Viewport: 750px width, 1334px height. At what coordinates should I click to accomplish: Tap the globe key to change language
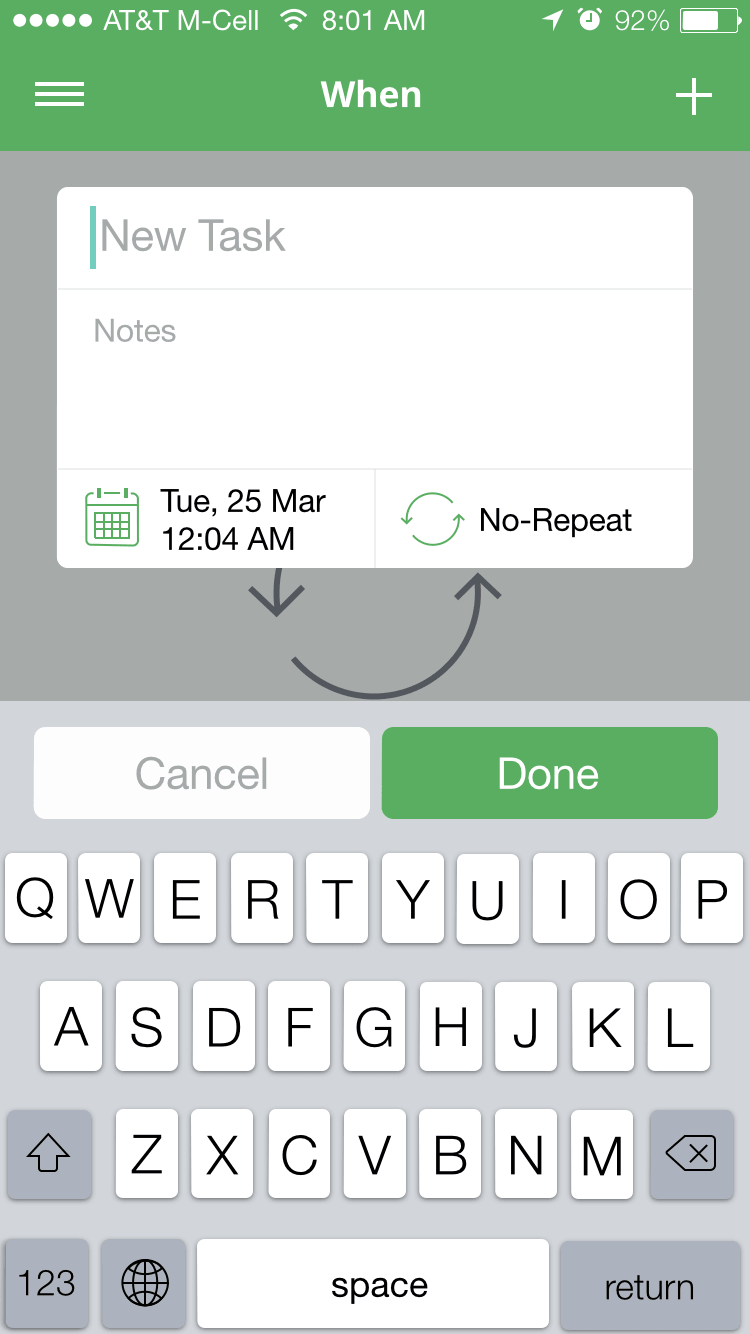pyautogui.click(x=144, y=1283)
